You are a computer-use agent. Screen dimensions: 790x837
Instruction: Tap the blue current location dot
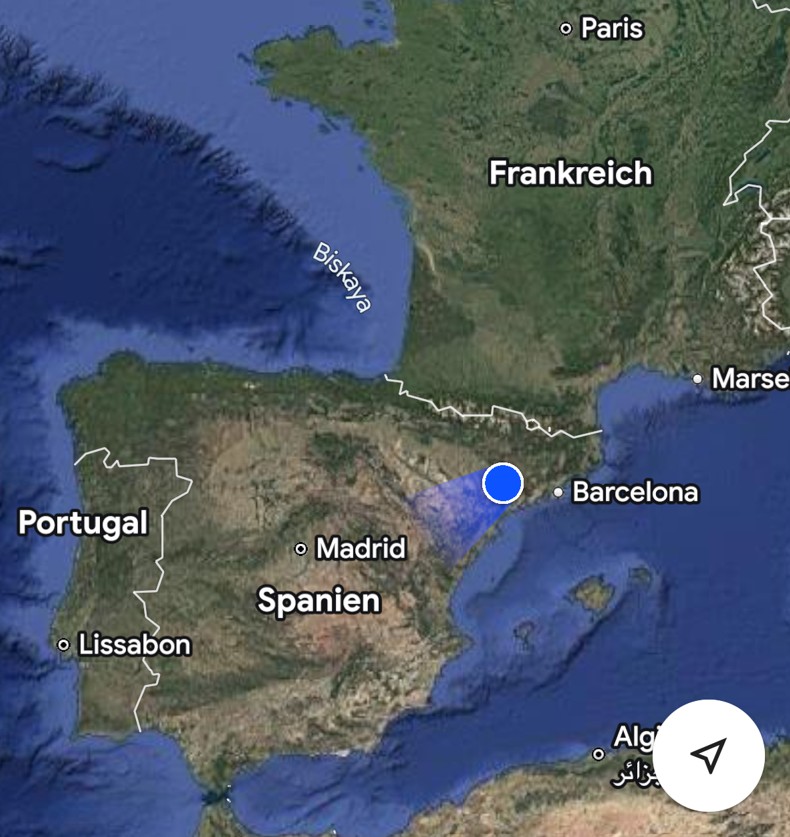pyautogui.click(x=503, y=483)
